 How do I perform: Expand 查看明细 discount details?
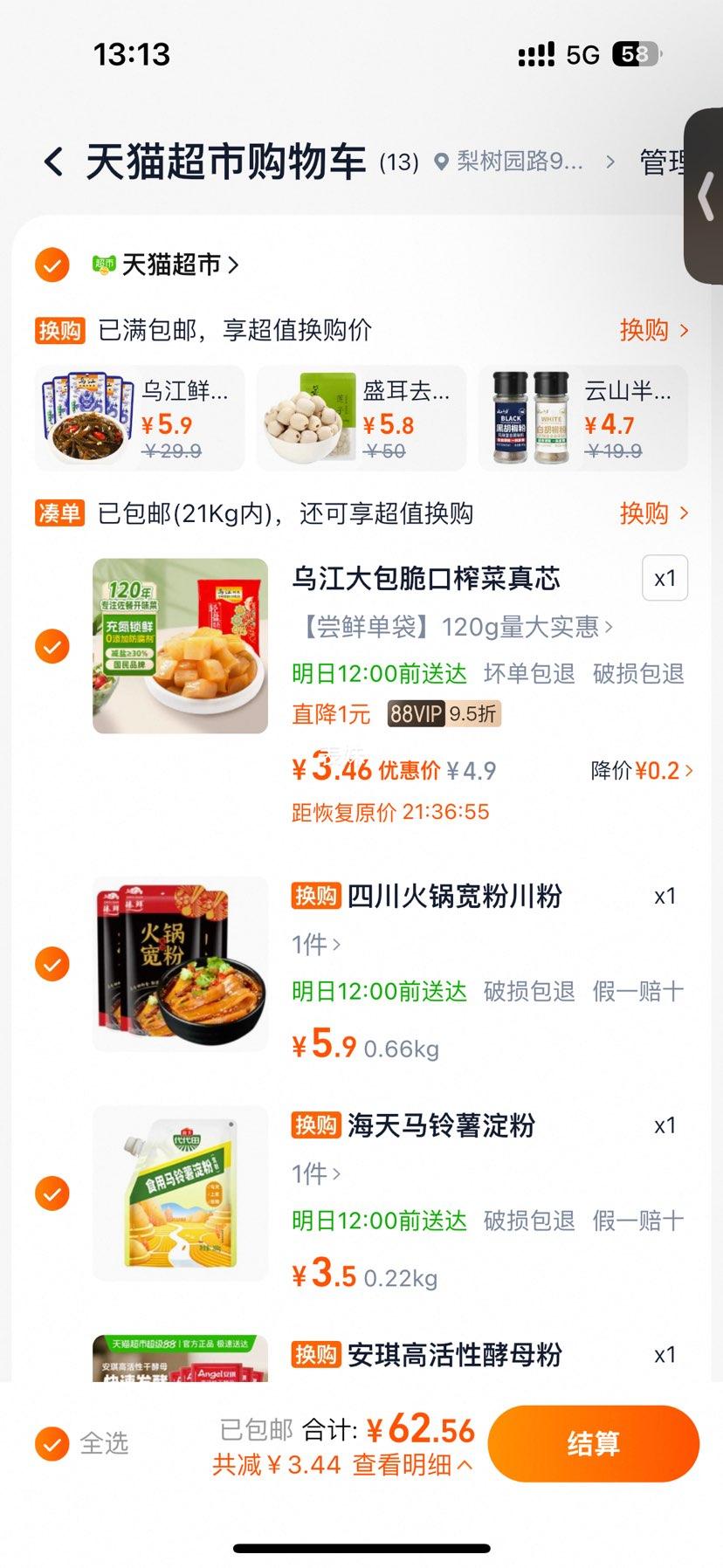click(x=412, y=1465)
